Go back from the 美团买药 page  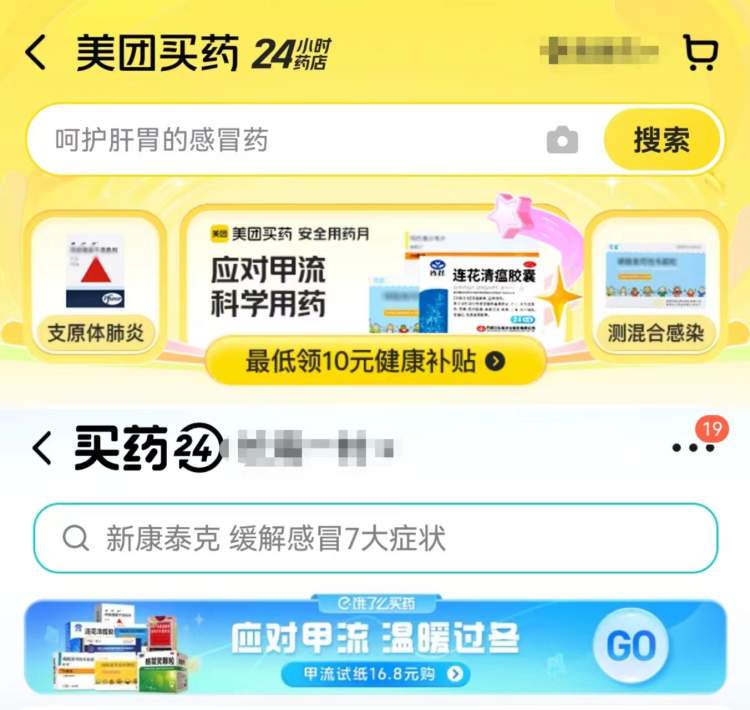click(x=36, y=53)
